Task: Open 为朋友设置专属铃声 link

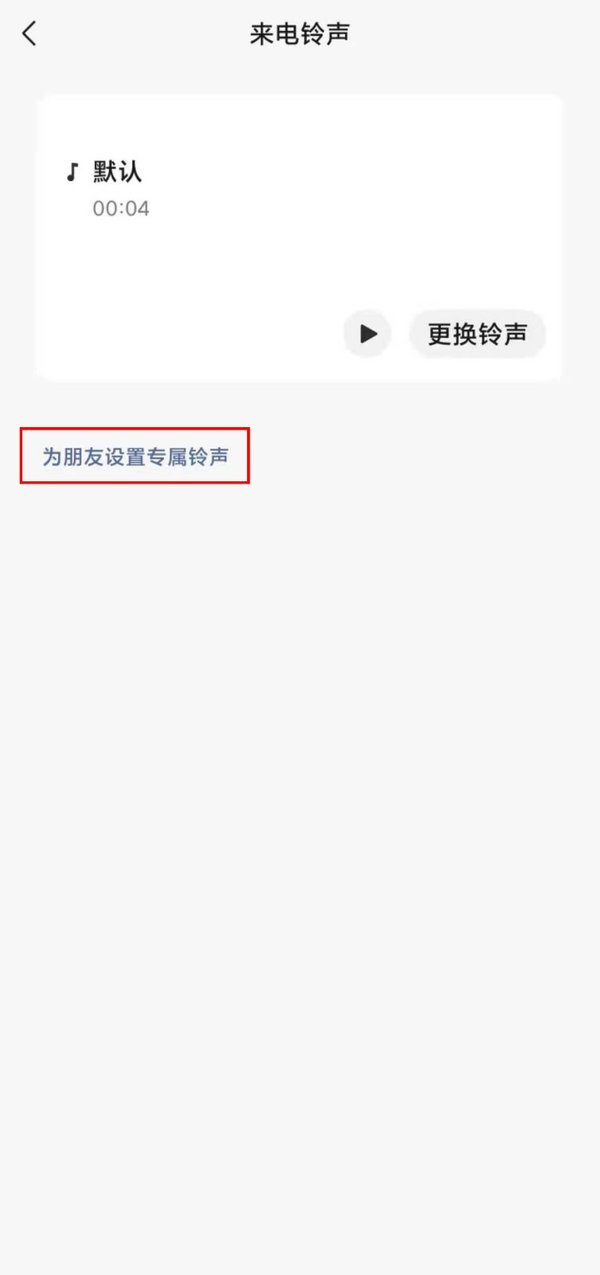Action: pyautogui.click(x=135, y=457)
